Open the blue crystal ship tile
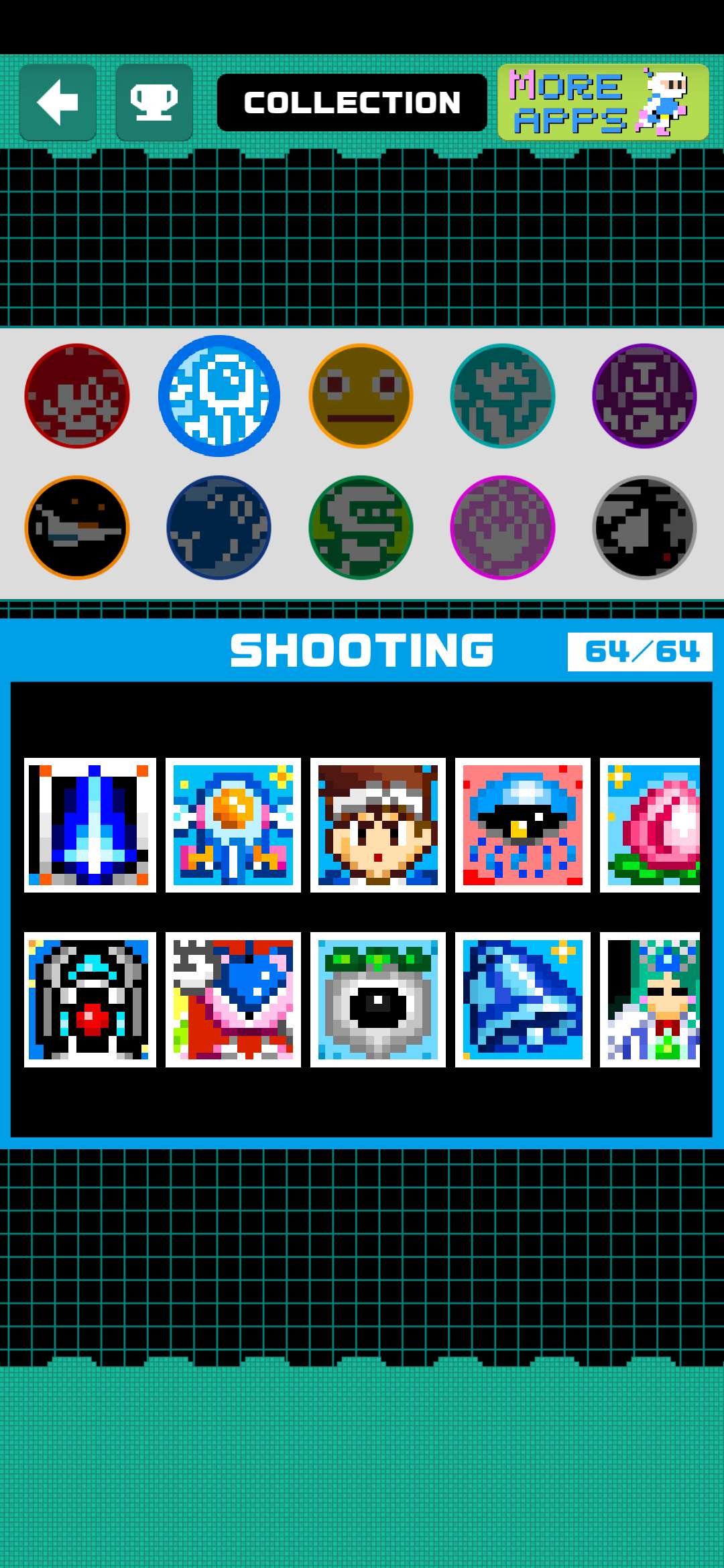The width and height of the screenshot is (724, 1568). (523, 999)
